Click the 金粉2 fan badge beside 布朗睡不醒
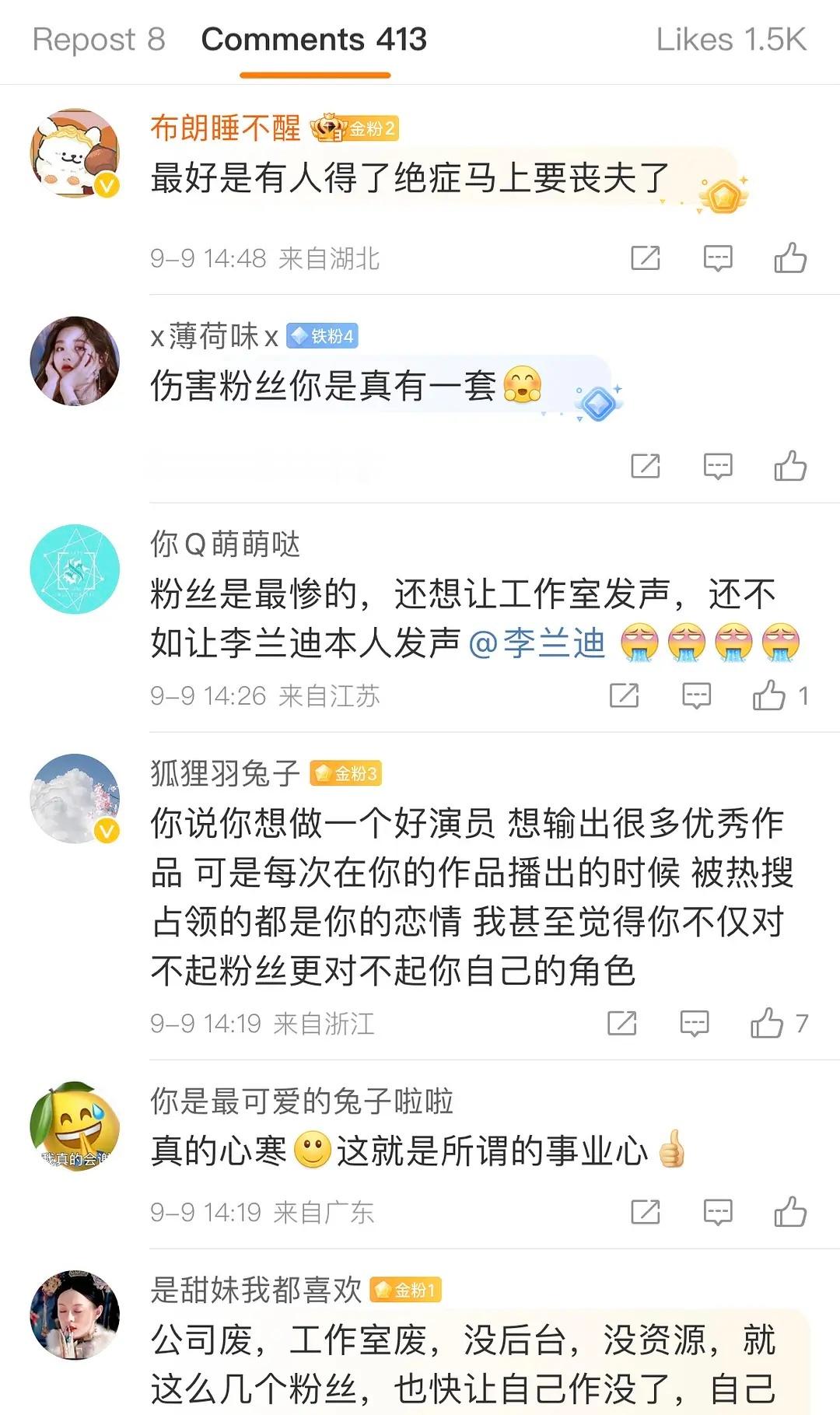This screenshot has height=1415, width=840. click(356, 128)
